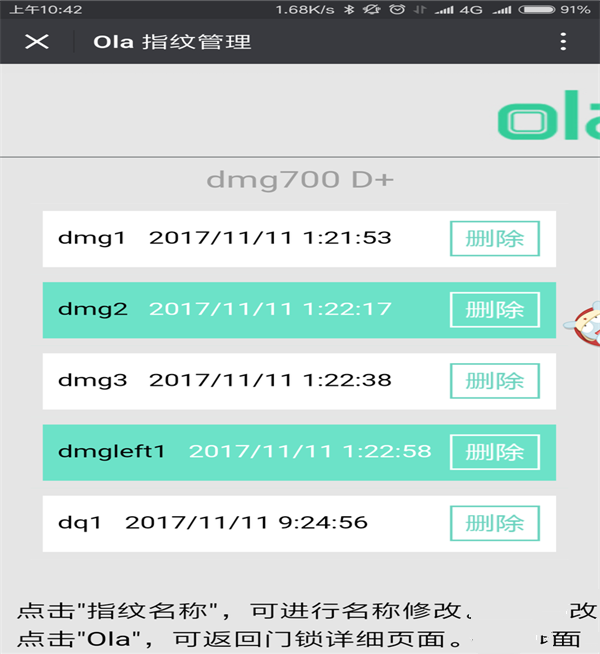The width and height of the screenshot is (600, 654).
Task: Delete the dq1 fingerprint
Action: point(494,523)
